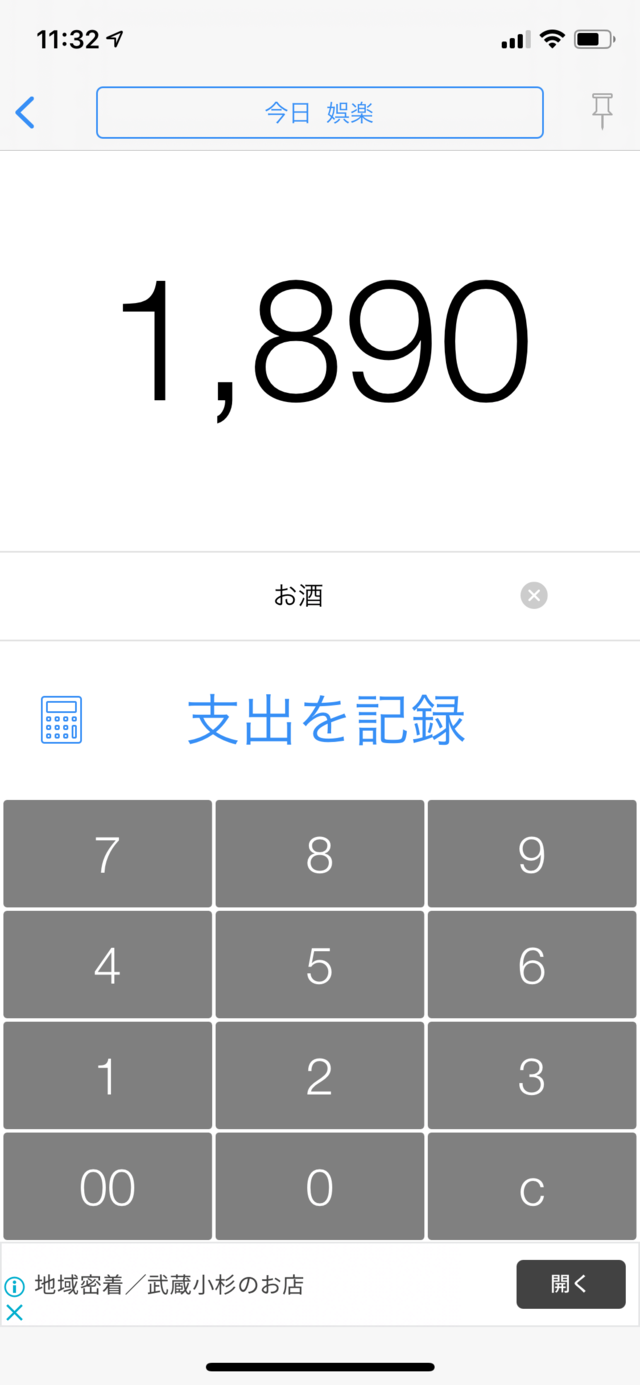Clear the amount with the c key
Screen dimensions: 640x1385
(x=531, y=1187)
